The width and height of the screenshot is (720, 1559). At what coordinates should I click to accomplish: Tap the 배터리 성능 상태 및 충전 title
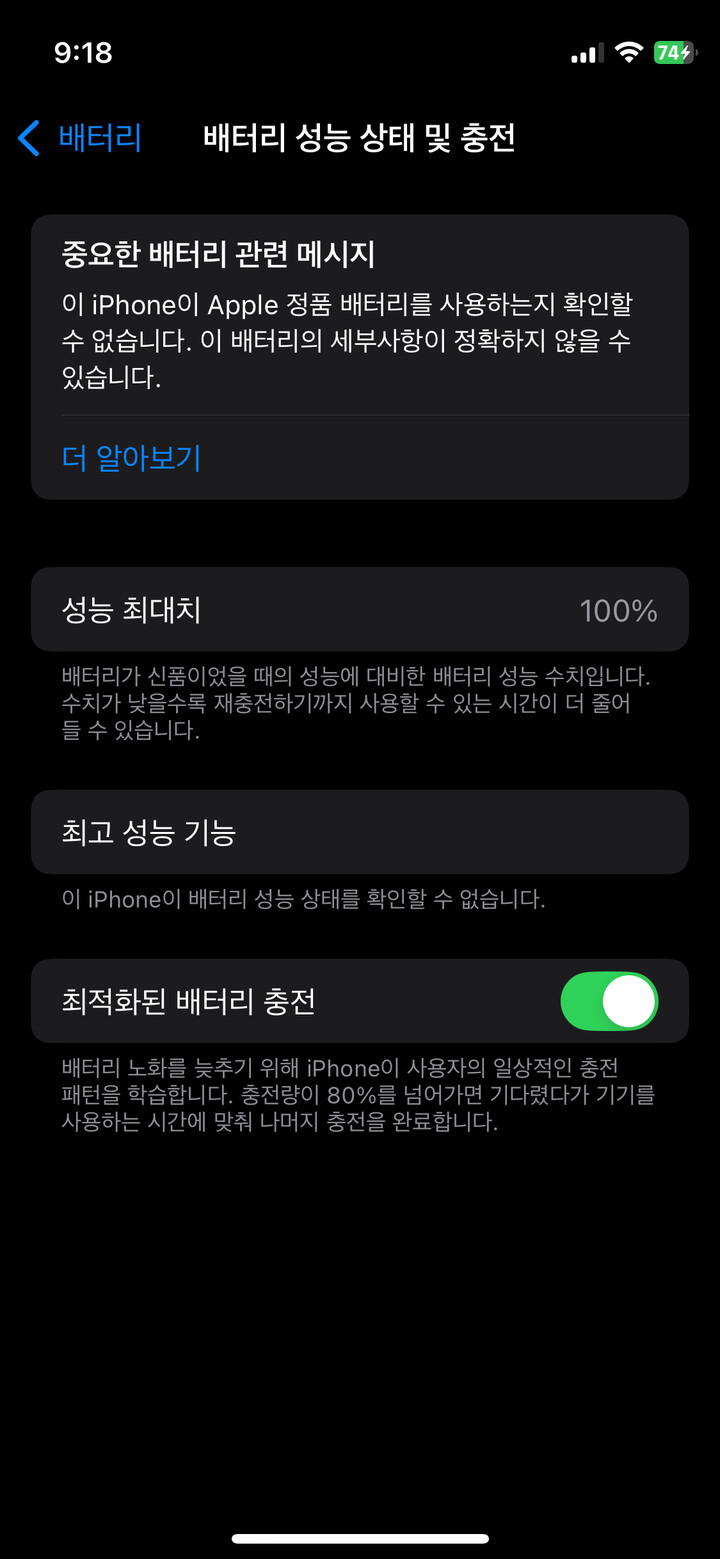360,139
